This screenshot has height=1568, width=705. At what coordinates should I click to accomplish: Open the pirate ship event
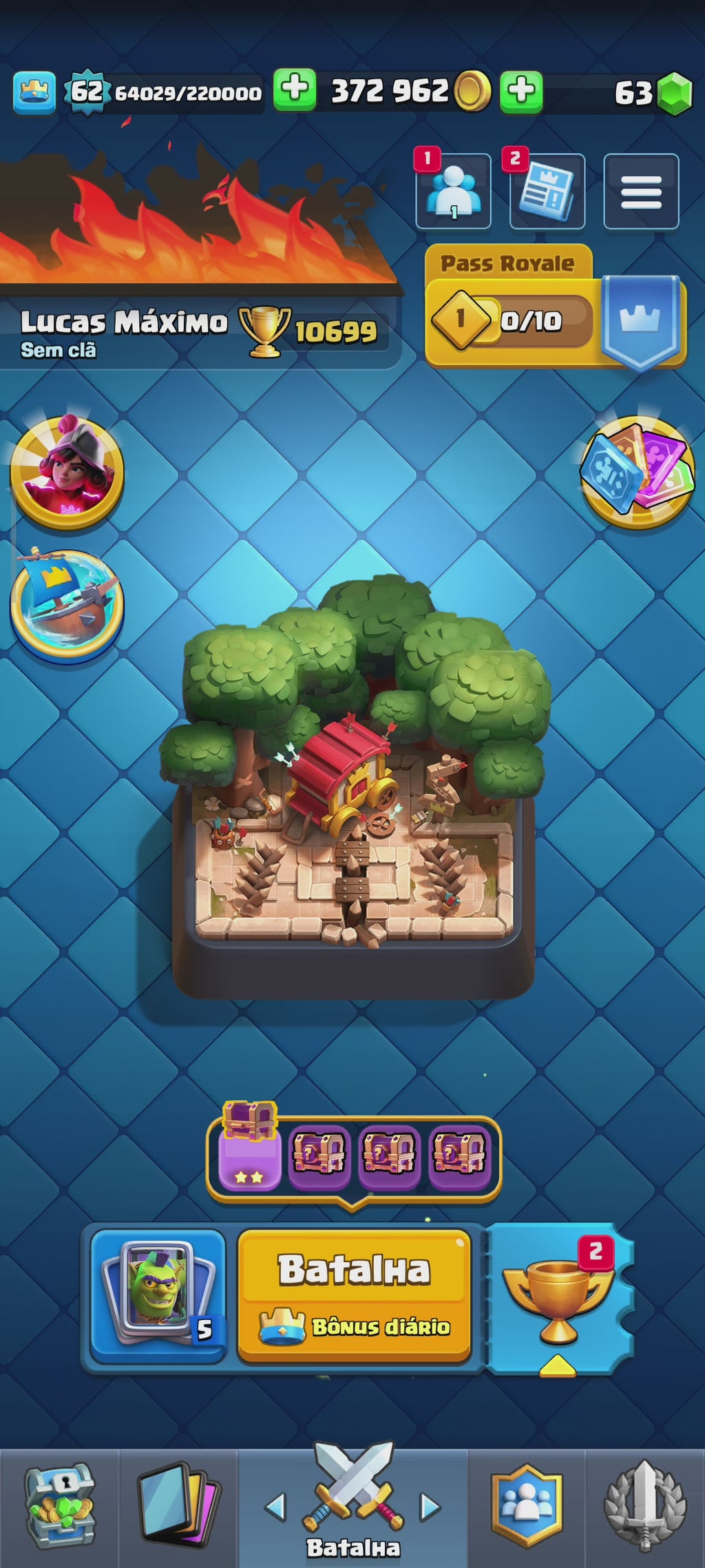coord(67,604)
